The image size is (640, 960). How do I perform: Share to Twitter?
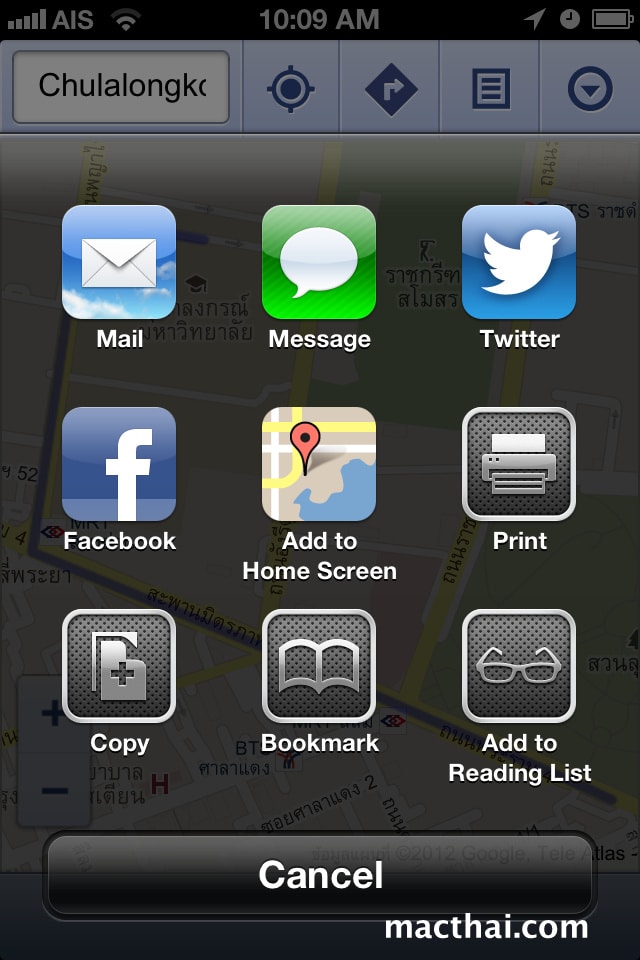tap(519, 262)
